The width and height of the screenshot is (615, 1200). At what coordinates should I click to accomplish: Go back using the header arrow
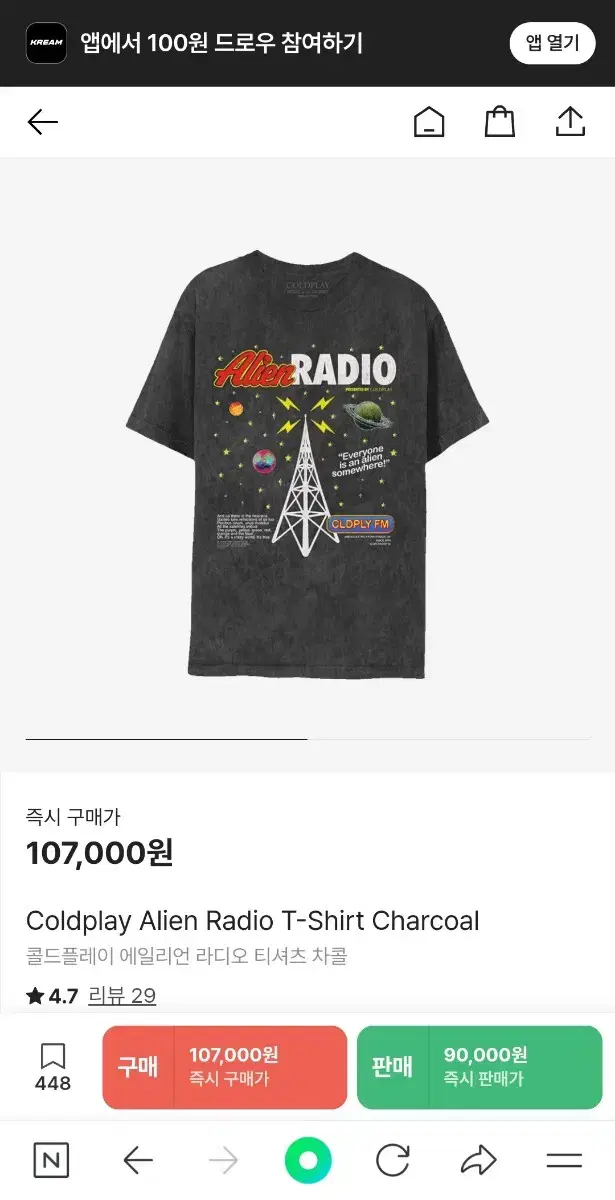pos(43,122)
